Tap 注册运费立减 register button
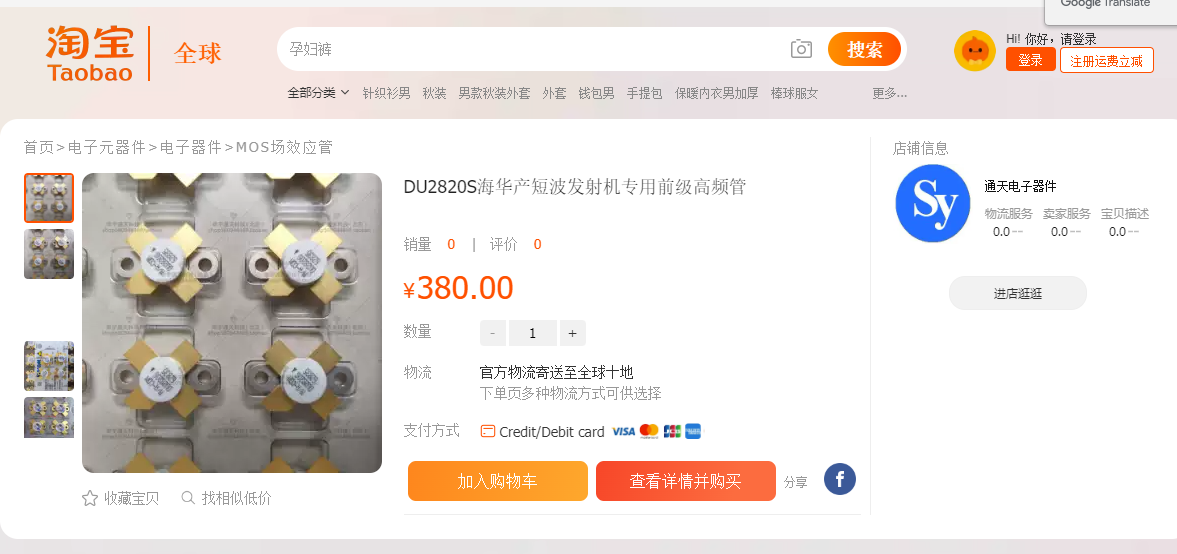 pos(1106,61)
